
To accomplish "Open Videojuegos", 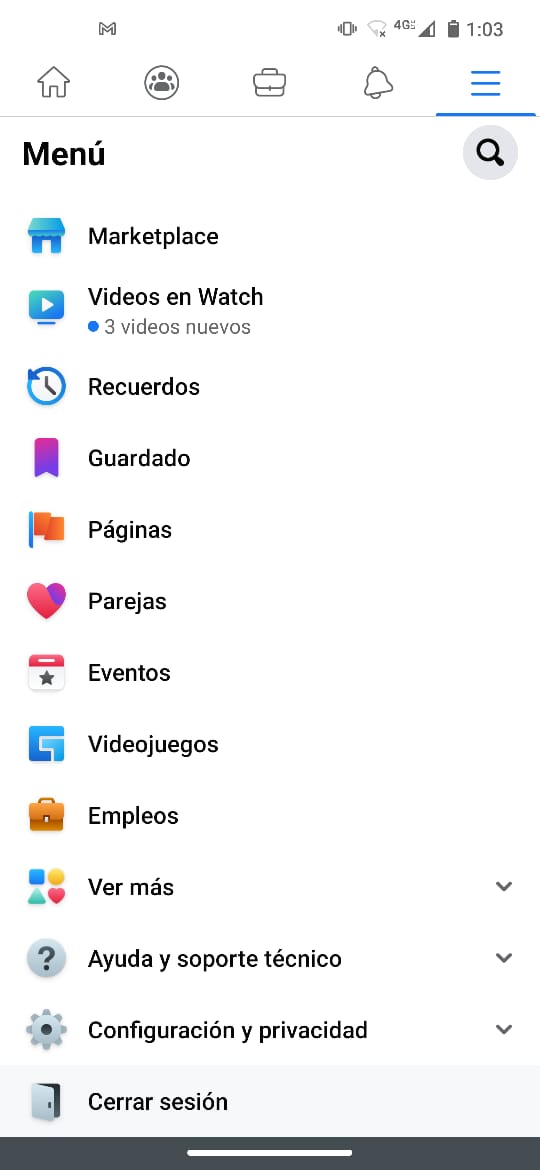I will tap(270, 745).
